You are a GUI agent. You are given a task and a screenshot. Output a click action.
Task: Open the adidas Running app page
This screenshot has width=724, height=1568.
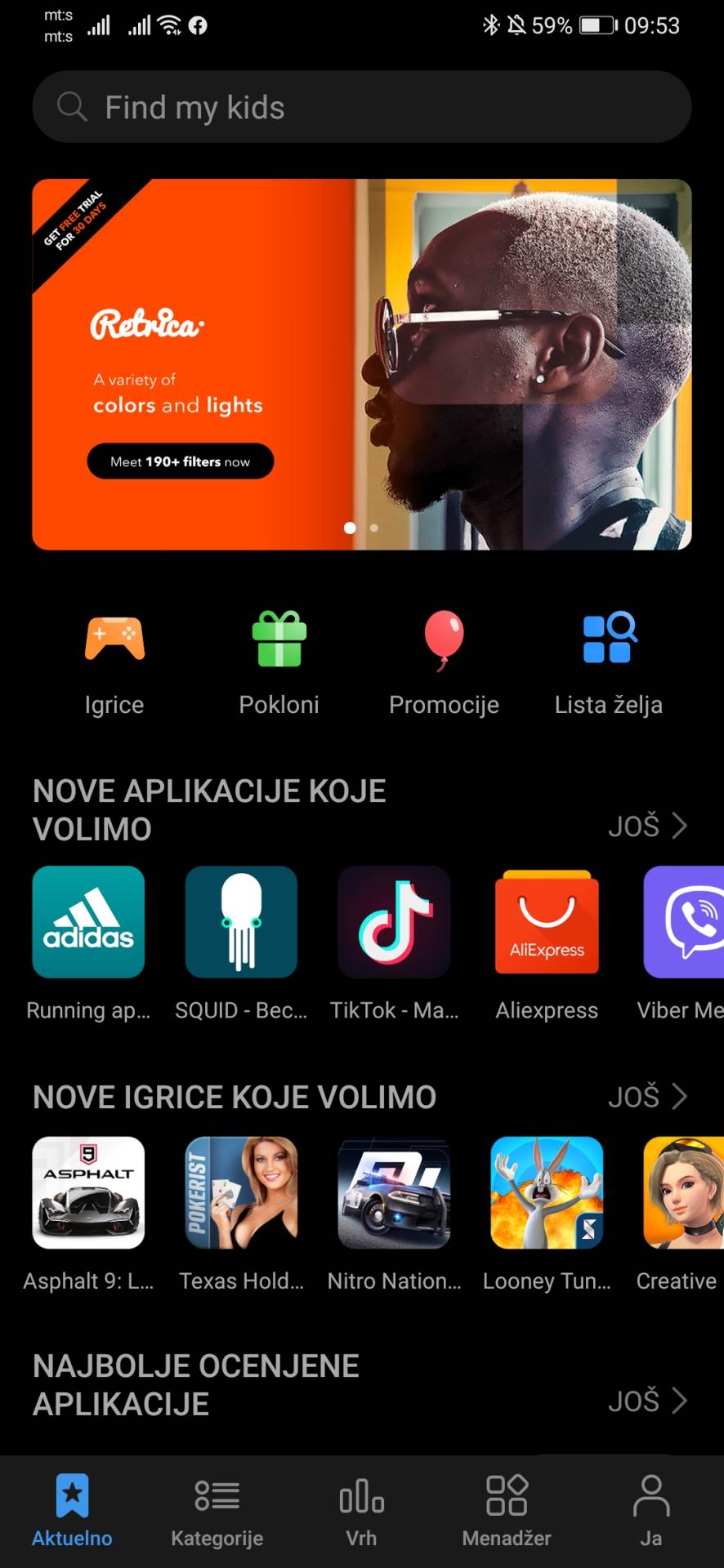click(88, 922)
